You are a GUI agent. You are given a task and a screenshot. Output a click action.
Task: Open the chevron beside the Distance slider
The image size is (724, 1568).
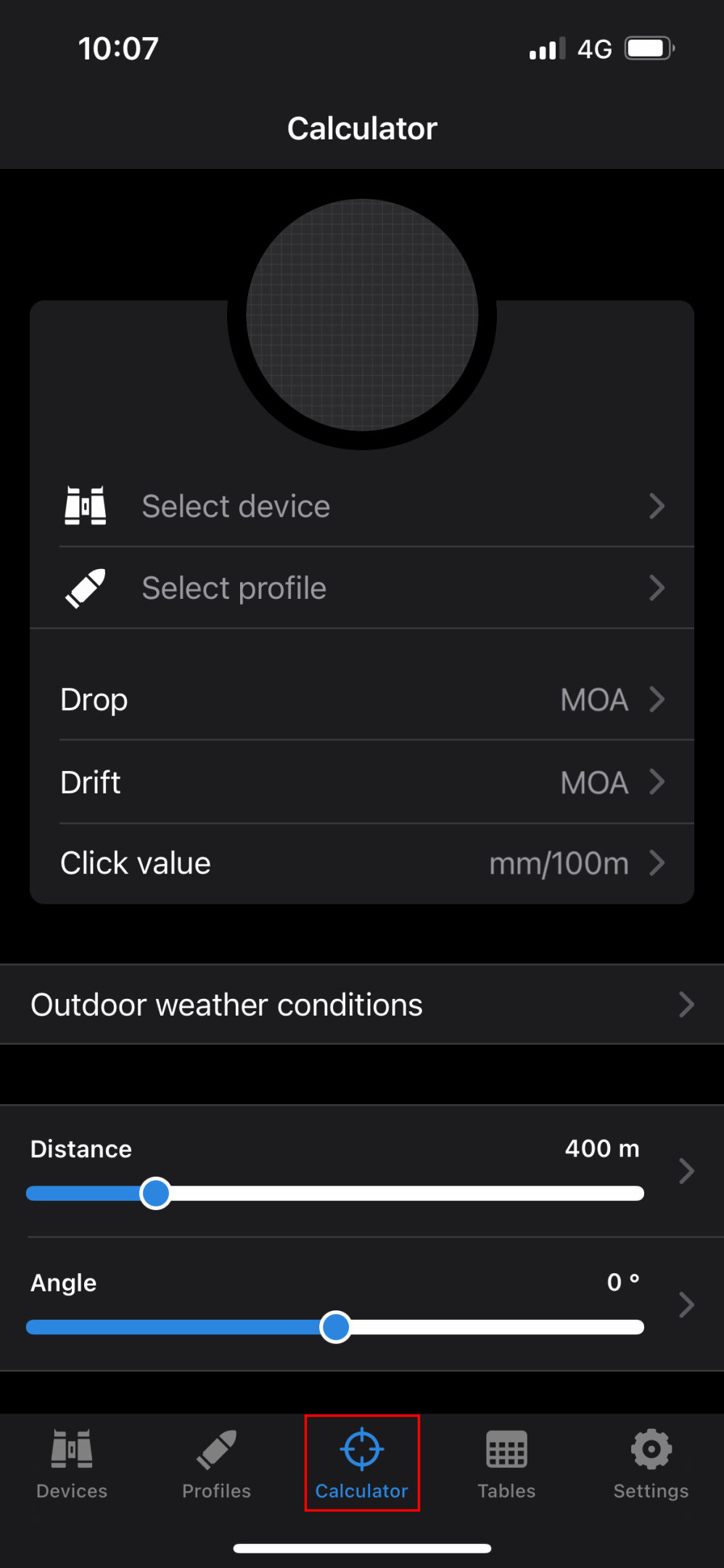tap(686, 1171)
